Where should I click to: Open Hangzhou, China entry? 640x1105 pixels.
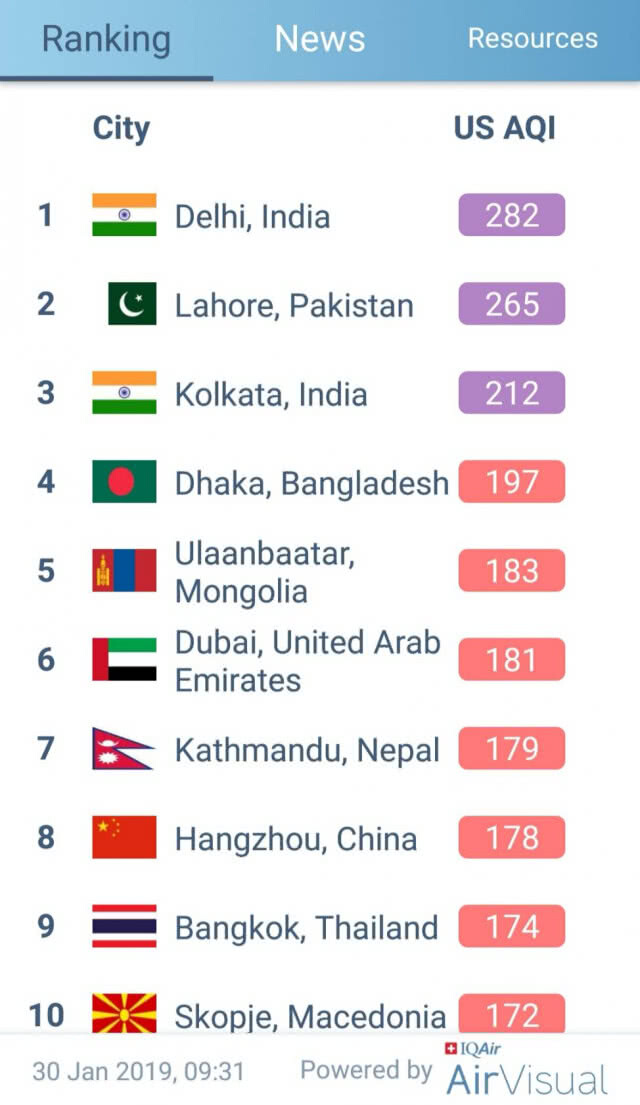320,837
